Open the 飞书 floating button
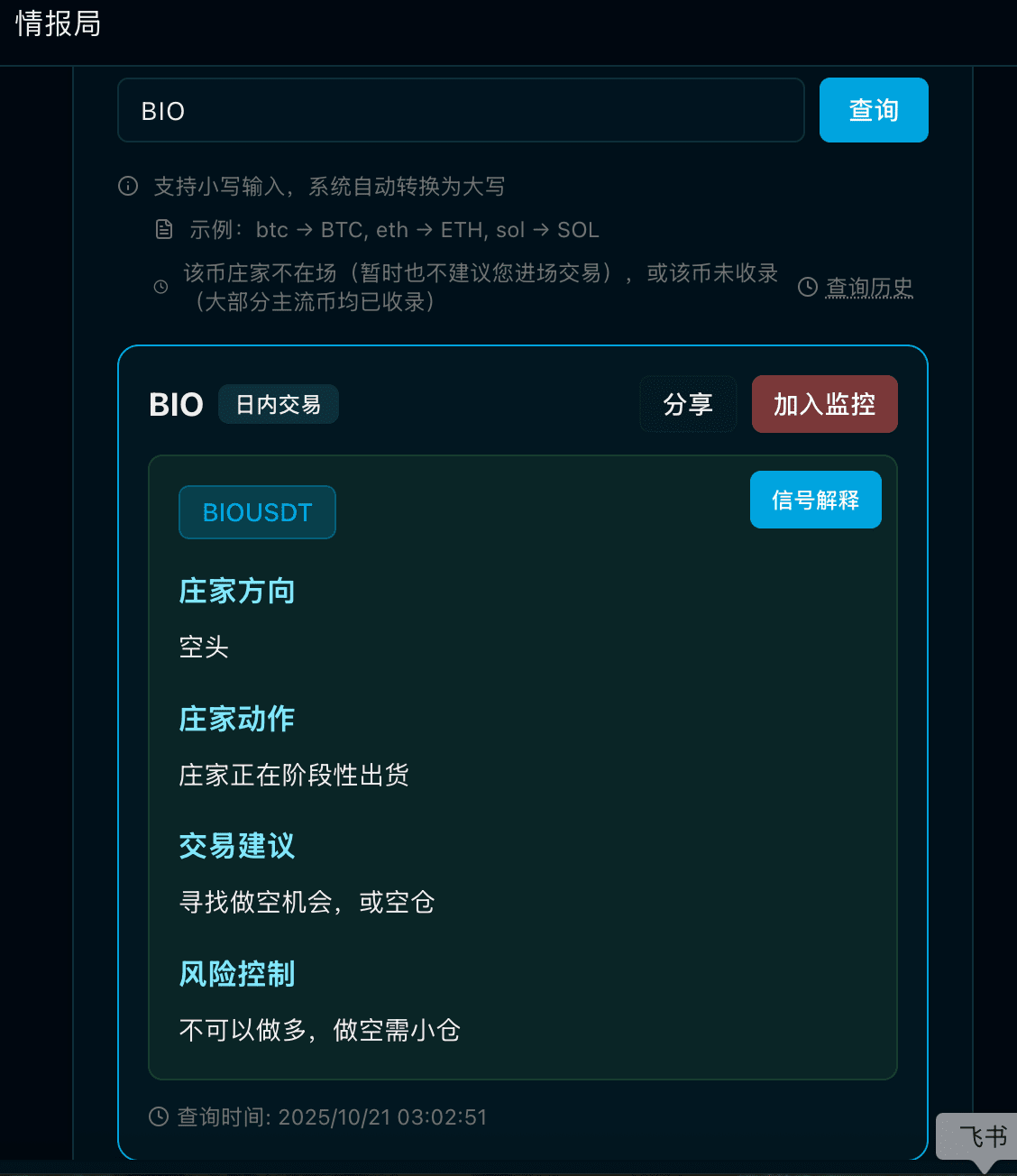This screenshot has width=1017, height=1176. point(981,1137)
